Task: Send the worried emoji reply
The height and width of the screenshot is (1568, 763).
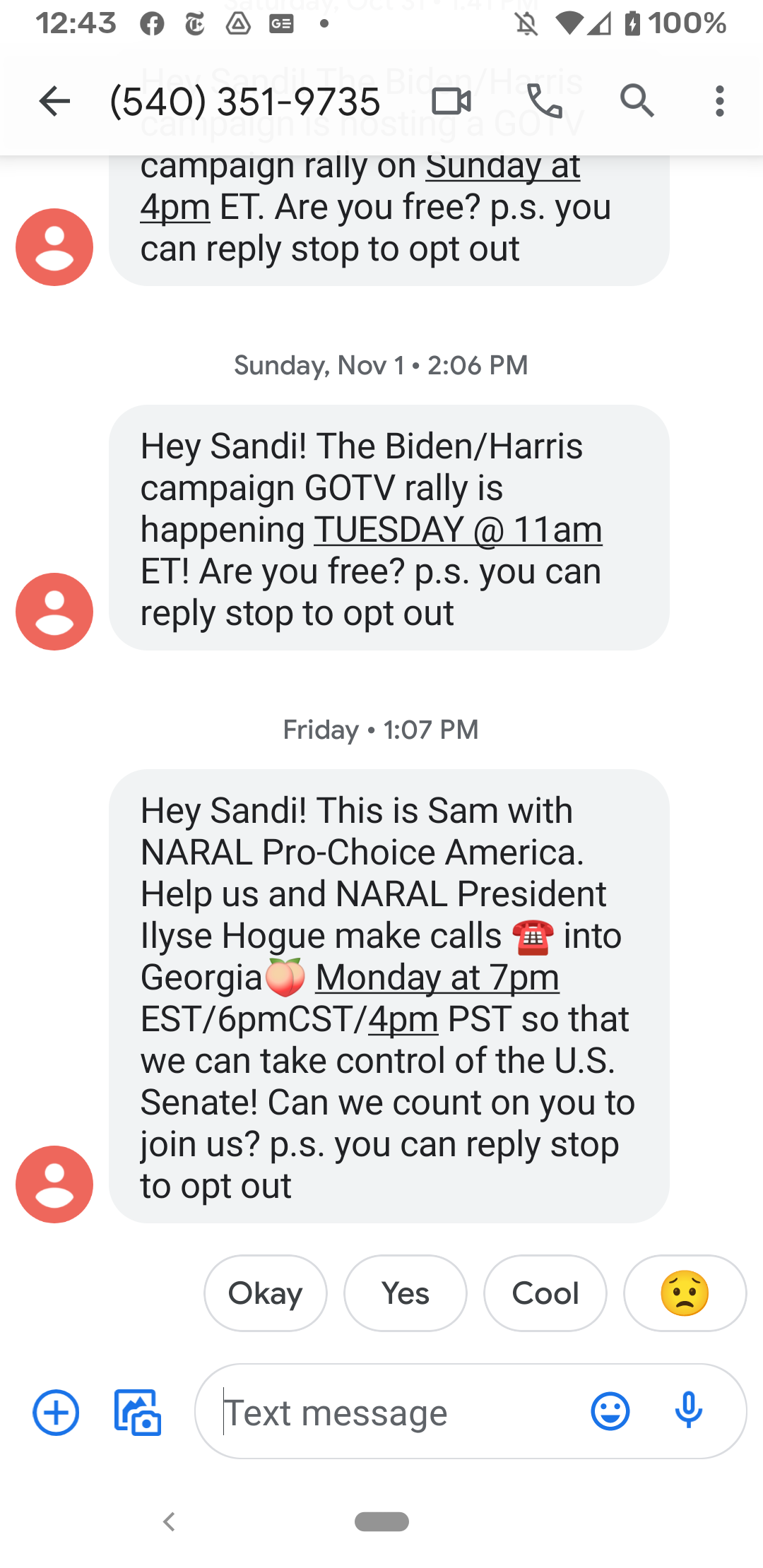Action: 683,1293
